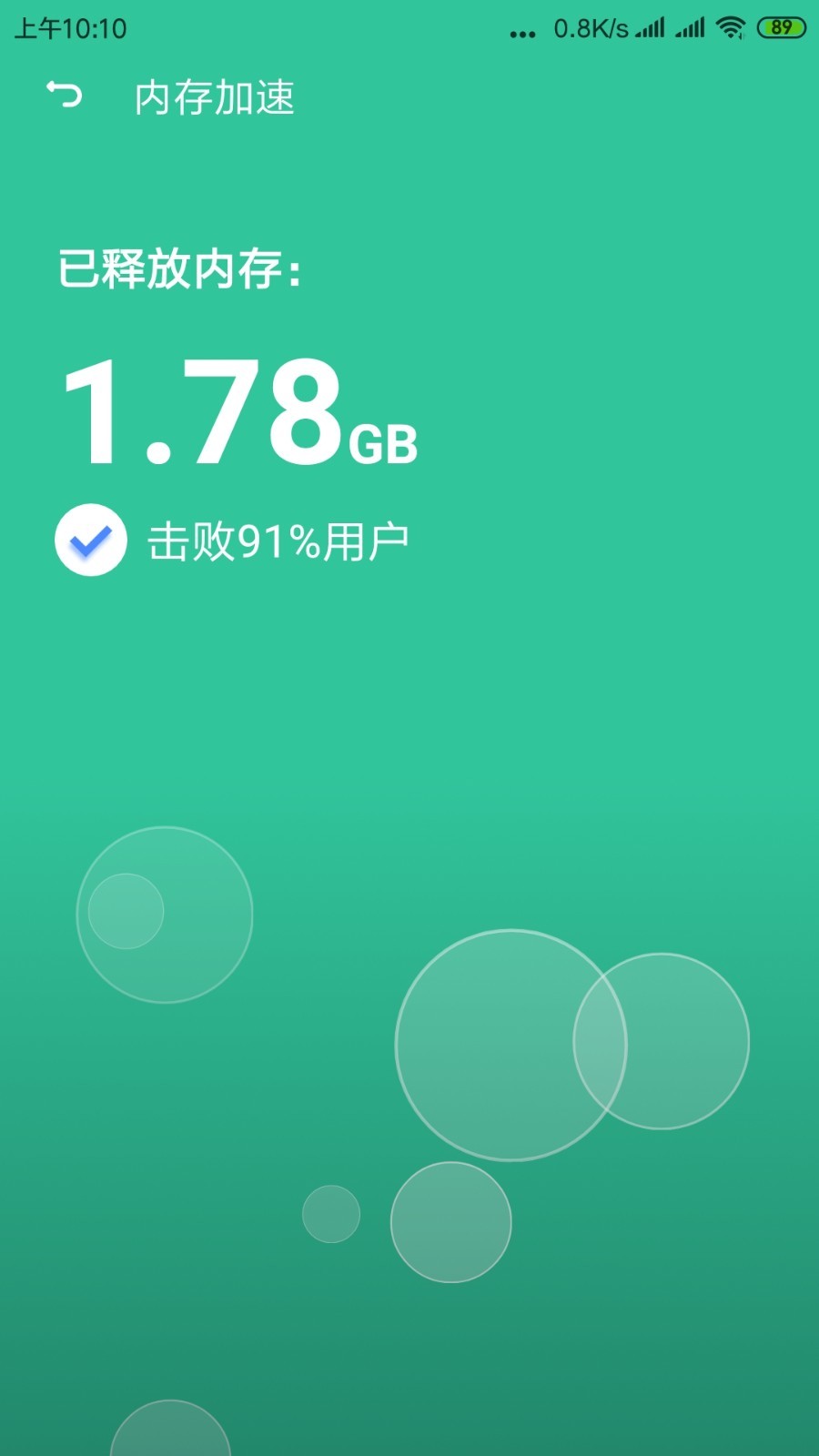Tap the first SIM signal strength icon

click(x=650, y=28)
